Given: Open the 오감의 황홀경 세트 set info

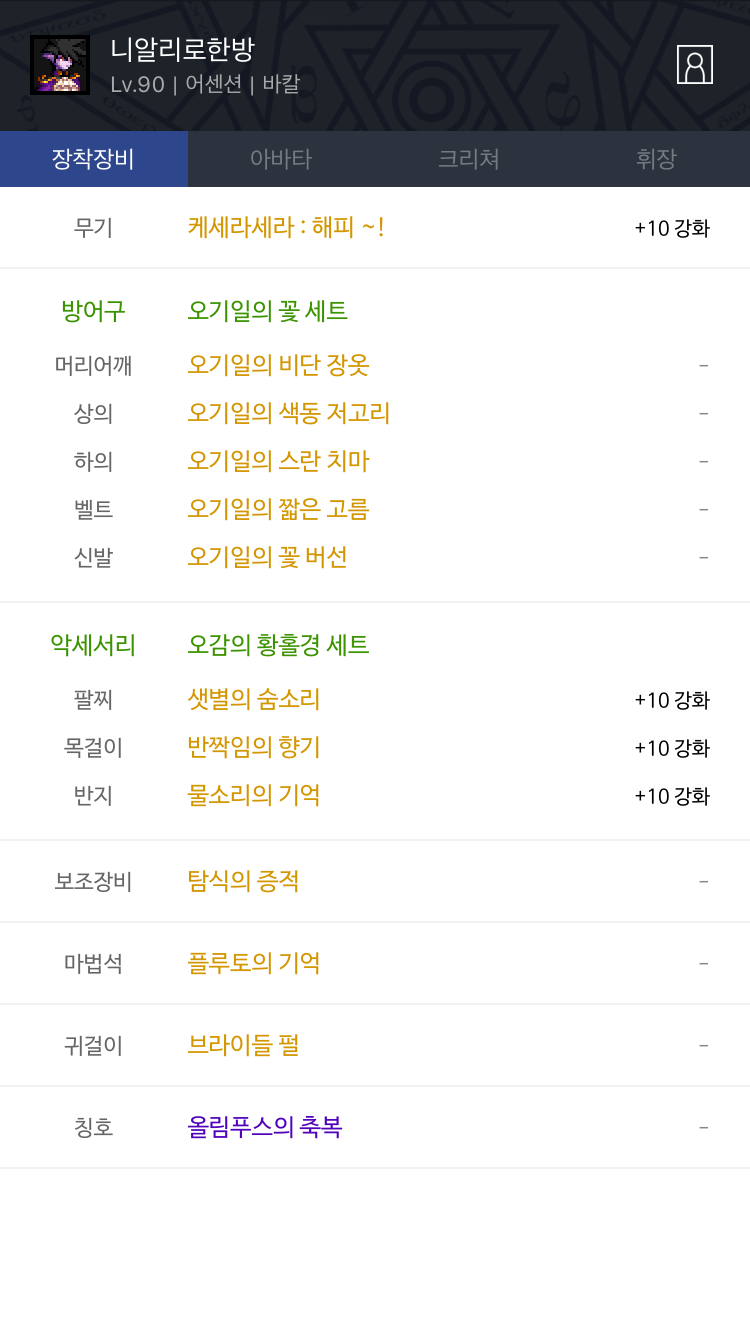Looking at the screenshot, I should (278, 645).
